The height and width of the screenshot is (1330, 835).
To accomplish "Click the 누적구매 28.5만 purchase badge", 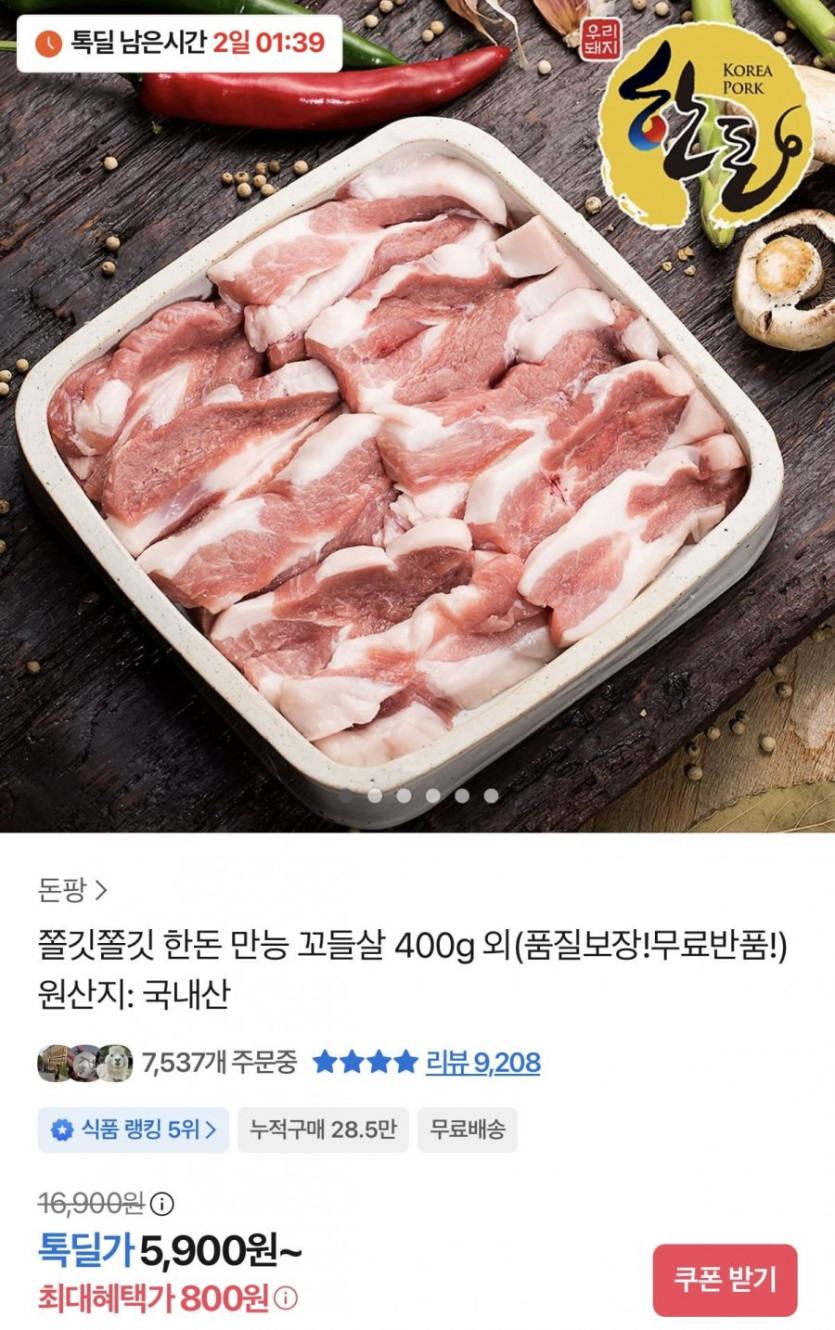I will 323,1126.
